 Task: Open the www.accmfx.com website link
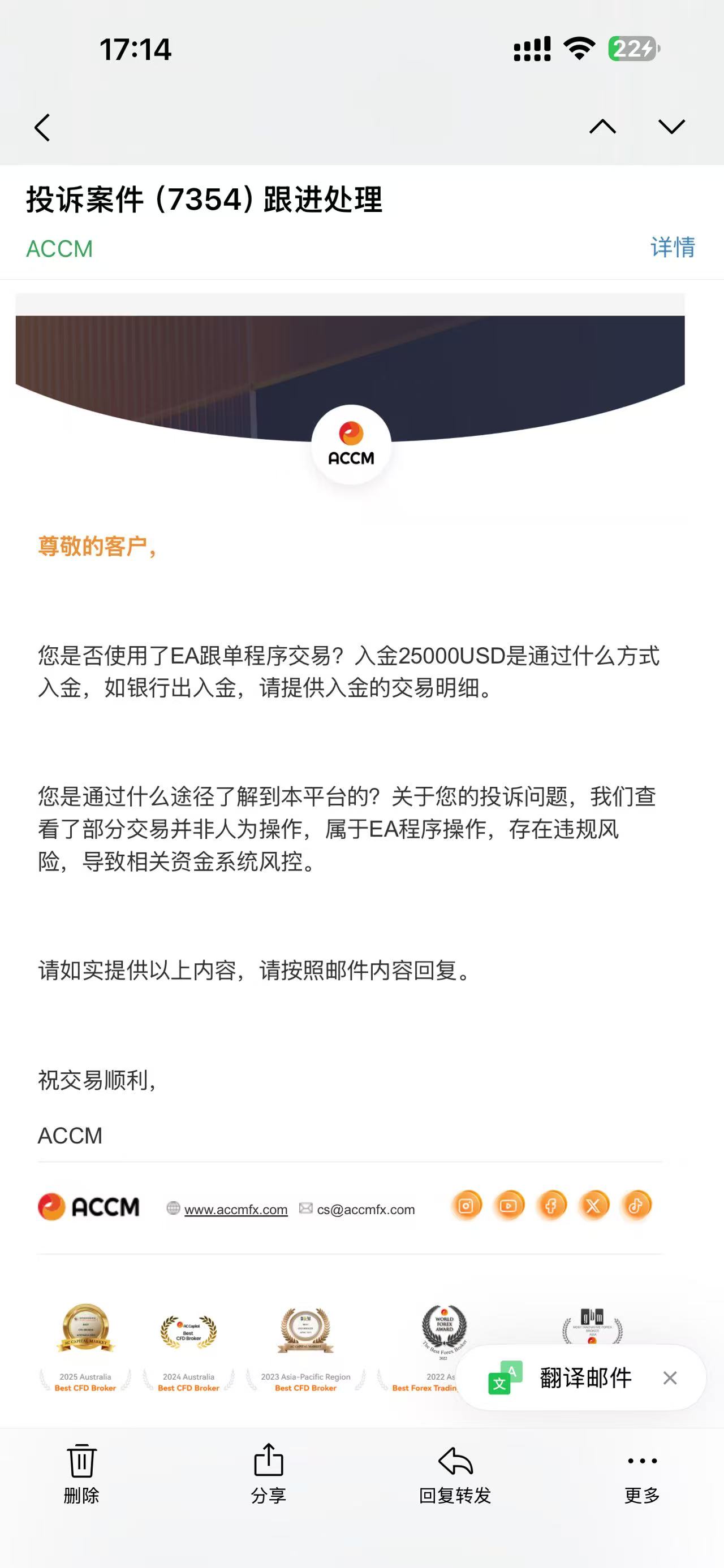pyautogui.click(x=236, y=1210)
